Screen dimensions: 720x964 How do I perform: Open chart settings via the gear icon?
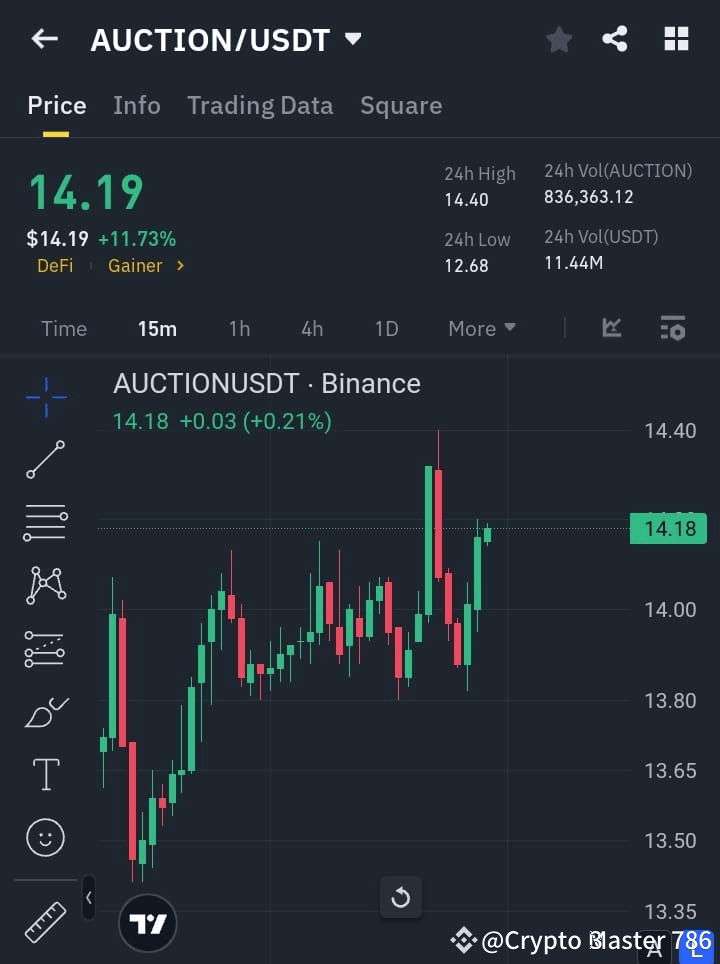(672, 328)
